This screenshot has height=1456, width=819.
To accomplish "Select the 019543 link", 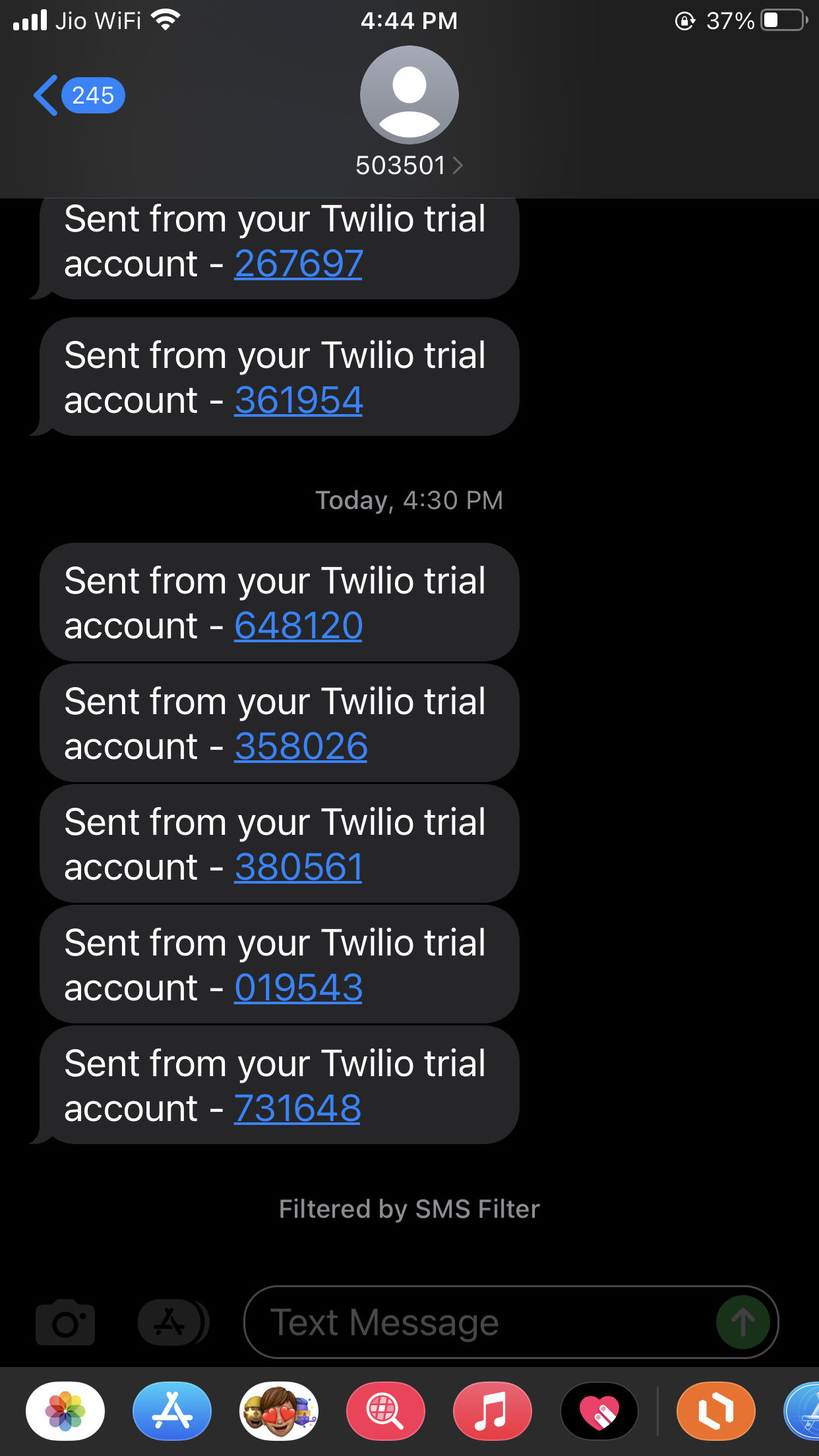I will point(298,986).
